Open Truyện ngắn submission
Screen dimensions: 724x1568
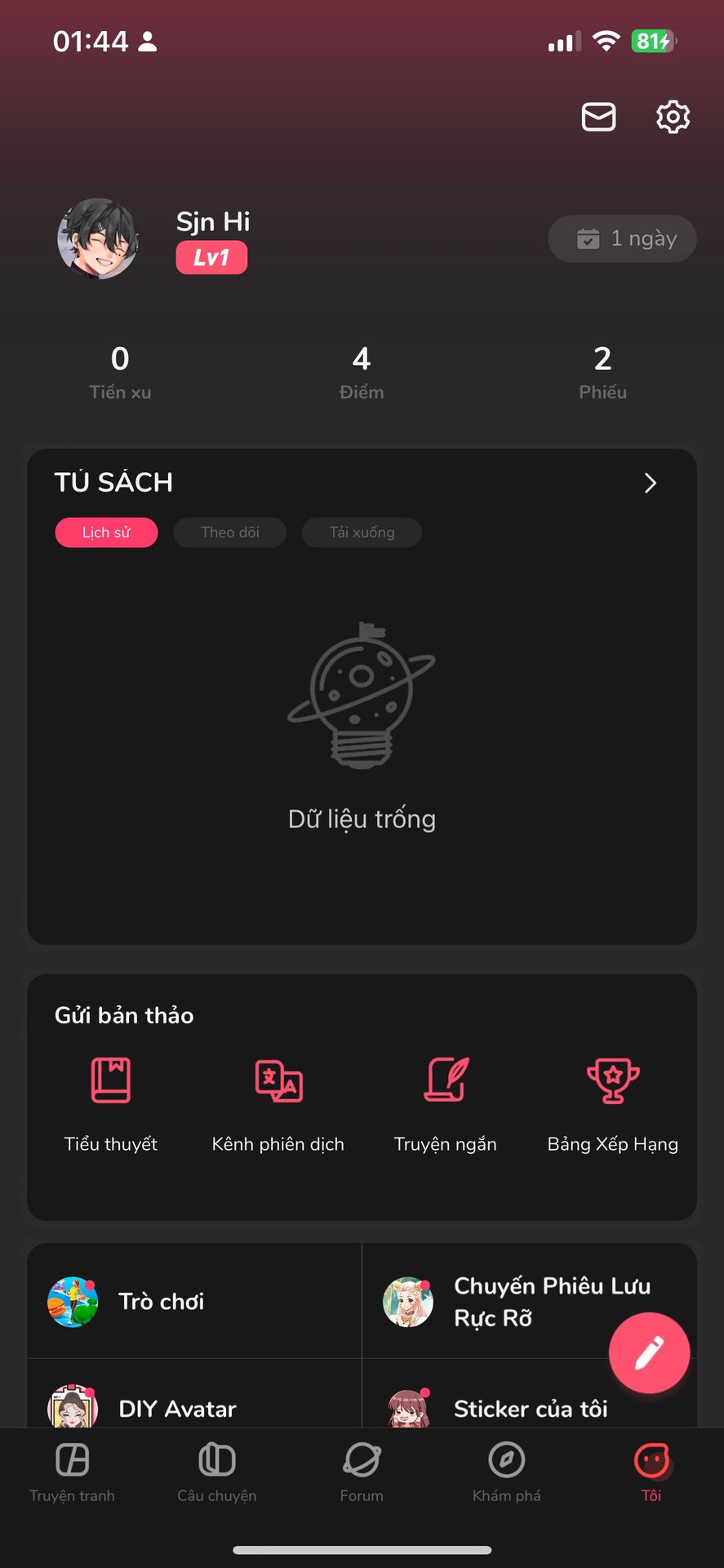pyautogui.click(x=446, y=1099)
